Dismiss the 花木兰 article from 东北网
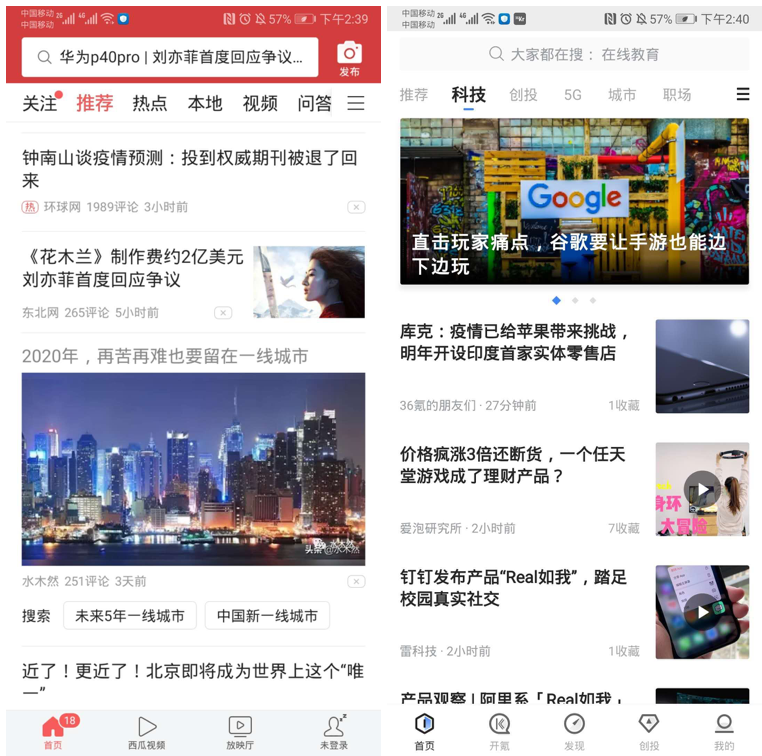Viewport: 762px width, 756px height. click(x=223, y=313)
